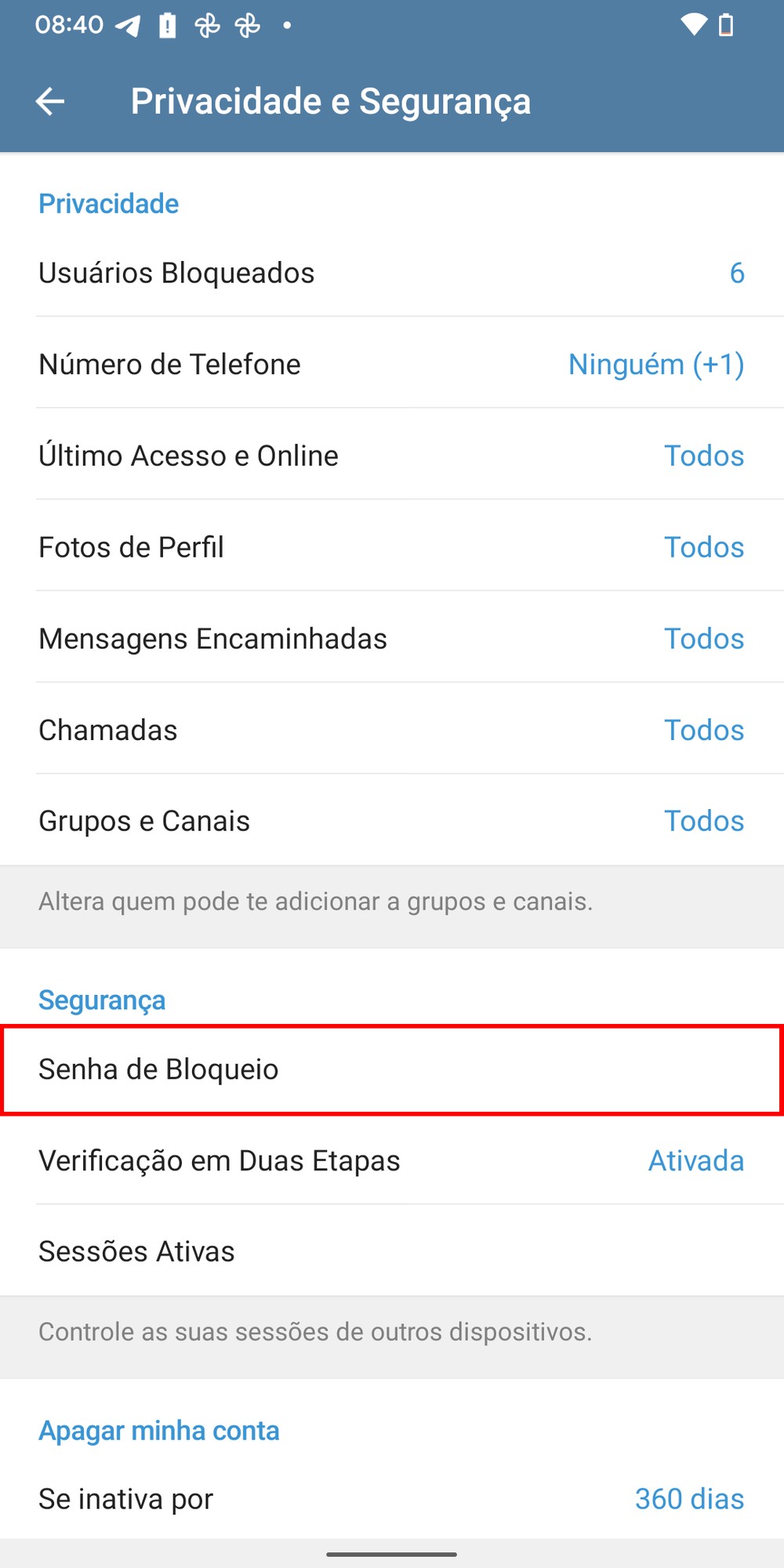This screenshot has height=1568, width=784.
Task: Open Número de Telefone privacy setting
Action: (392, 365)
